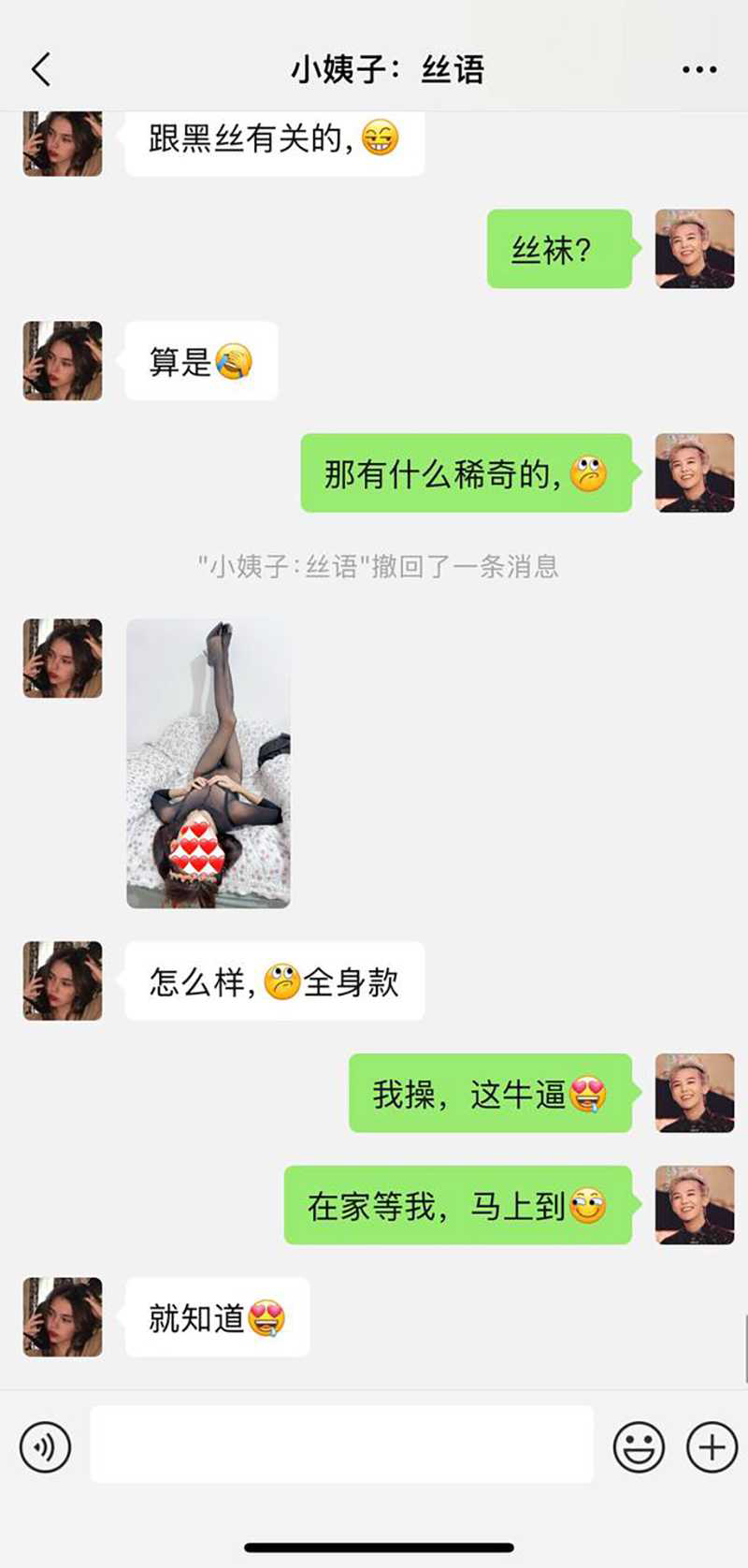The width and height of the screenshot is (748, 1568).
Task: Open the chat's three-dot options menu
Action: [699, 69]
